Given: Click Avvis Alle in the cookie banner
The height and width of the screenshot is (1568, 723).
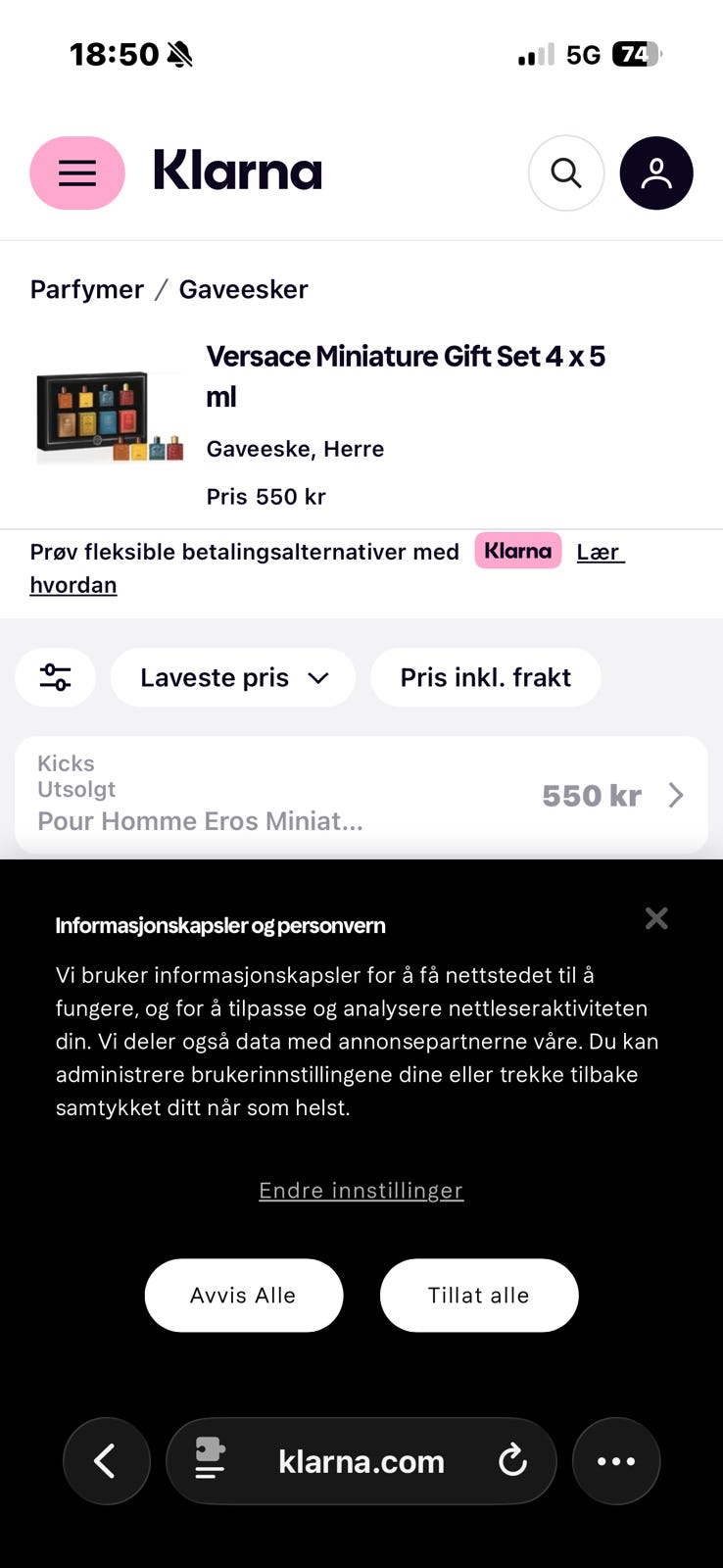Looking at the screenshot, I should click(x=243, y=1295).
